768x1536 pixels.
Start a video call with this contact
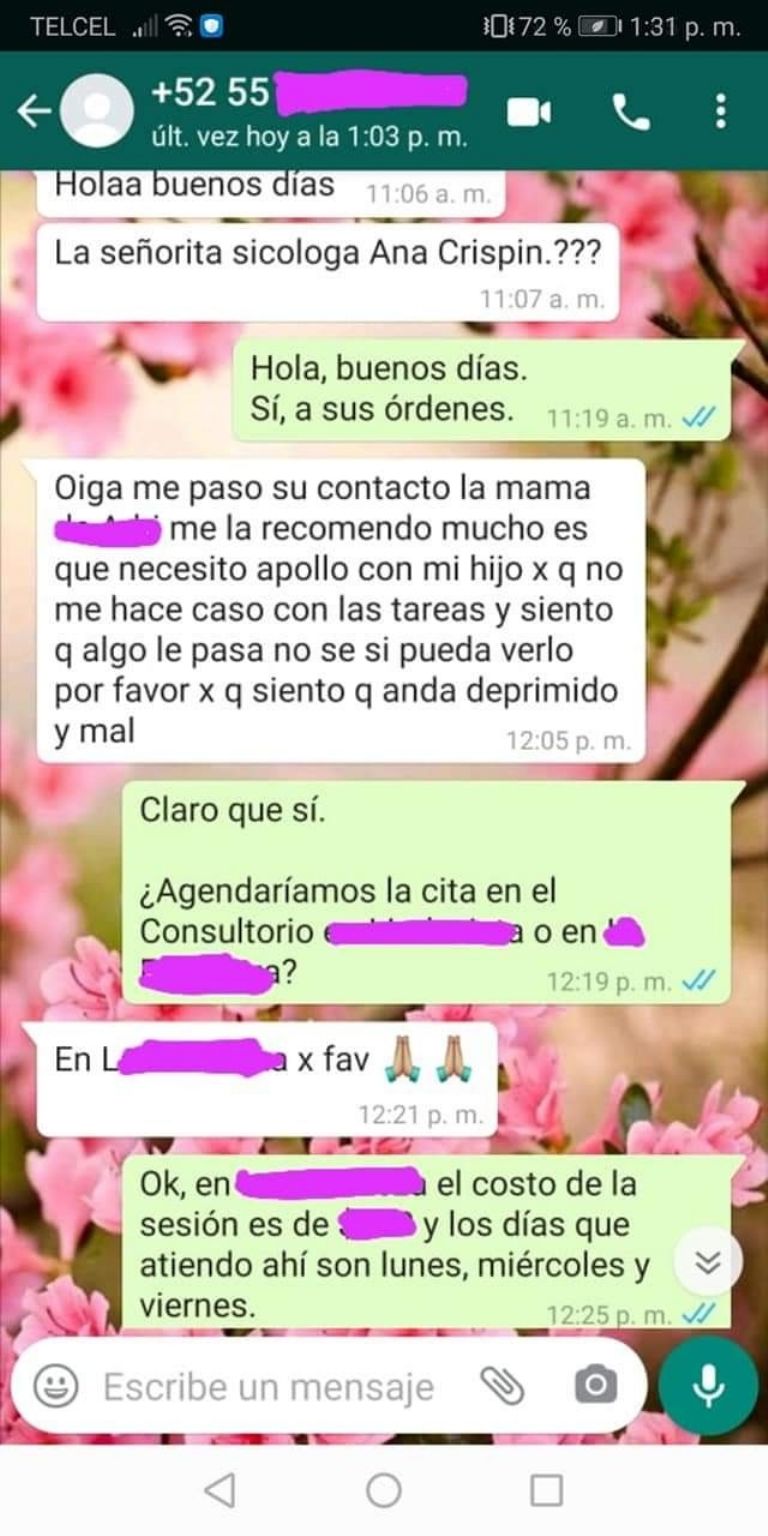click(x=528, y=112)
